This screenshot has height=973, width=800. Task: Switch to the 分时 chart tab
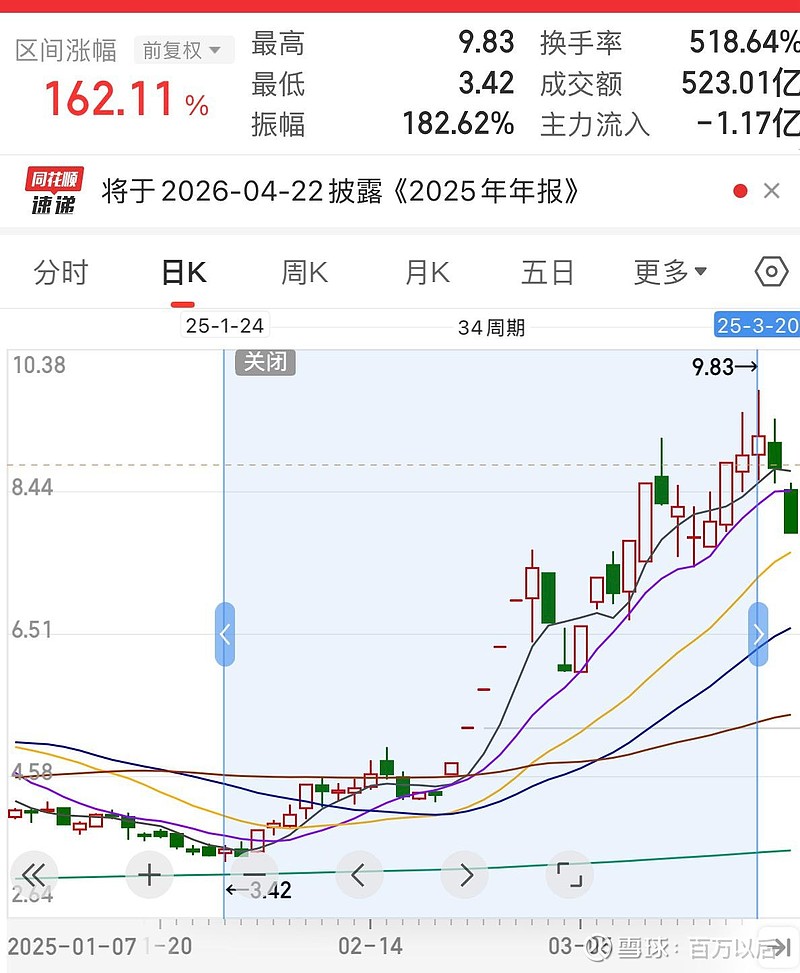[x=61, y=272]
